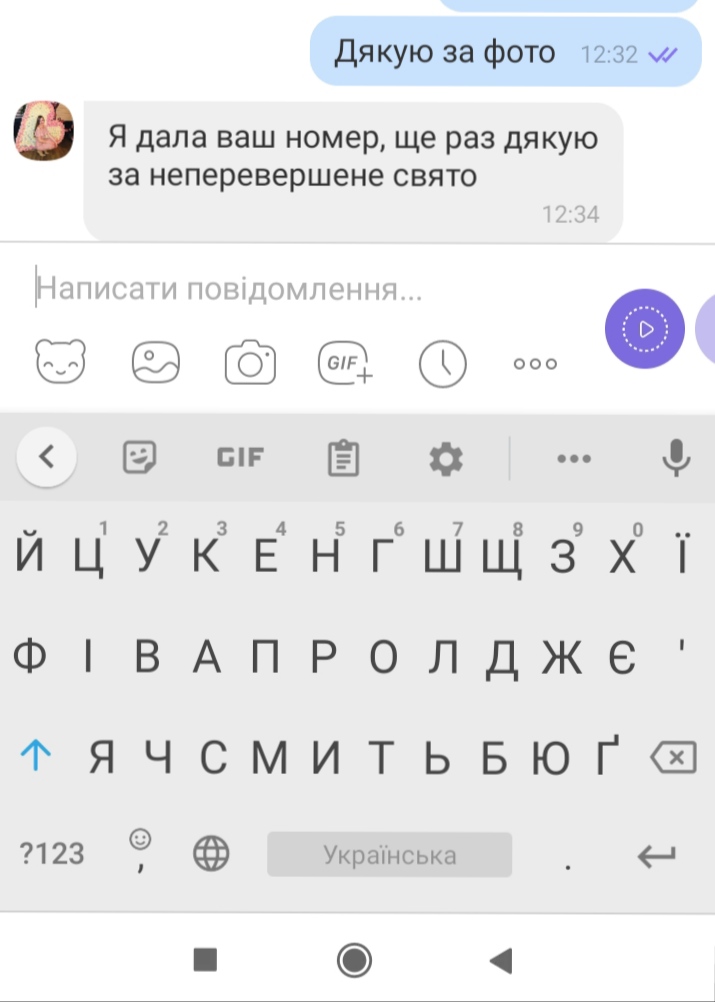The width and height of the screenshot is (715, 1002).
Task: Open keyboard sticker panel
Action: coord(140,458)
